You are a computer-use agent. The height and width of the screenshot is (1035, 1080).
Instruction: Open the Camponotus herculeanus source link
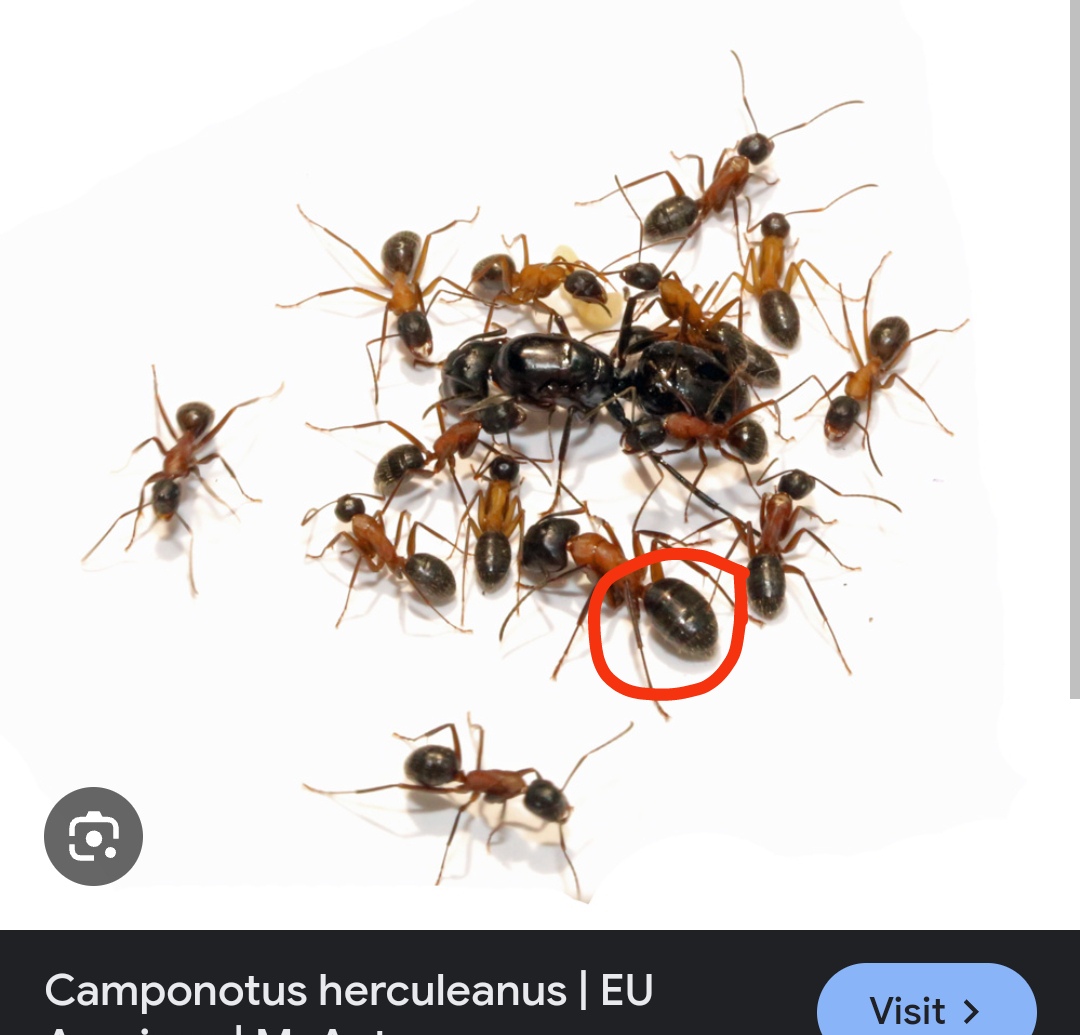point(350,992)
